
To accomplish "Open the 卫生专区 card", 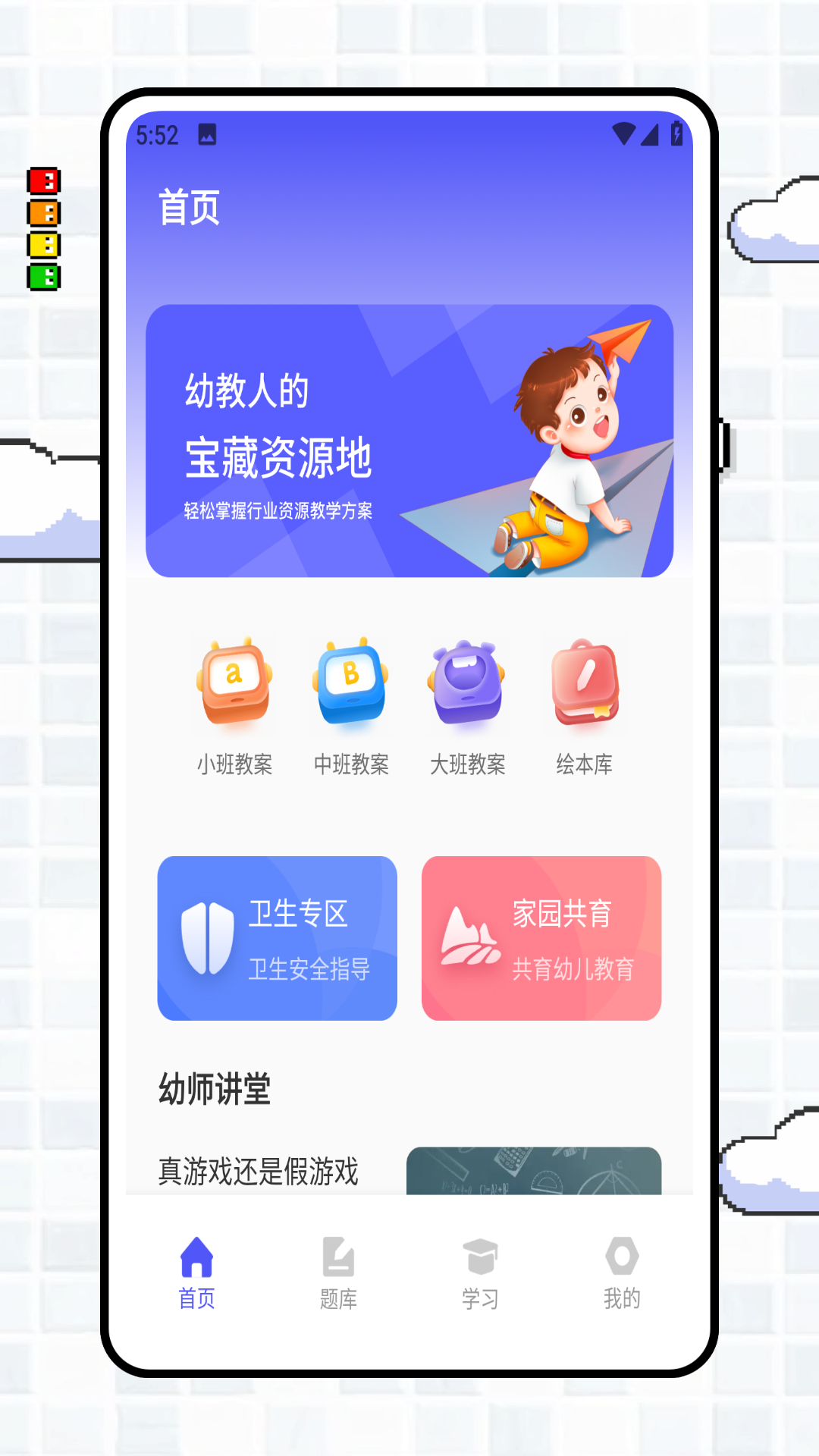I will (278, 938).
